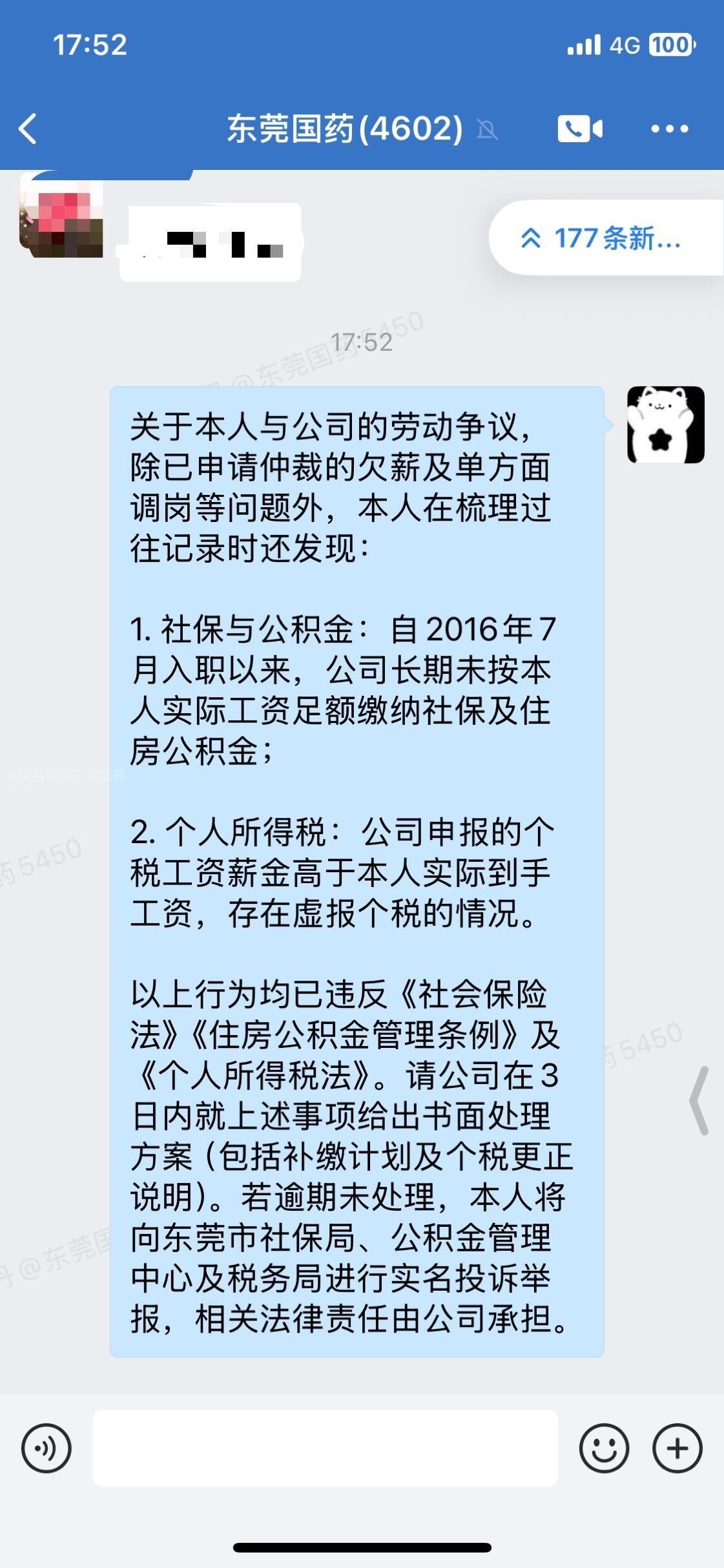Go back from the 东莞国药 chat
This screenshot has width=724, height=1568.
tap(28, 129)
